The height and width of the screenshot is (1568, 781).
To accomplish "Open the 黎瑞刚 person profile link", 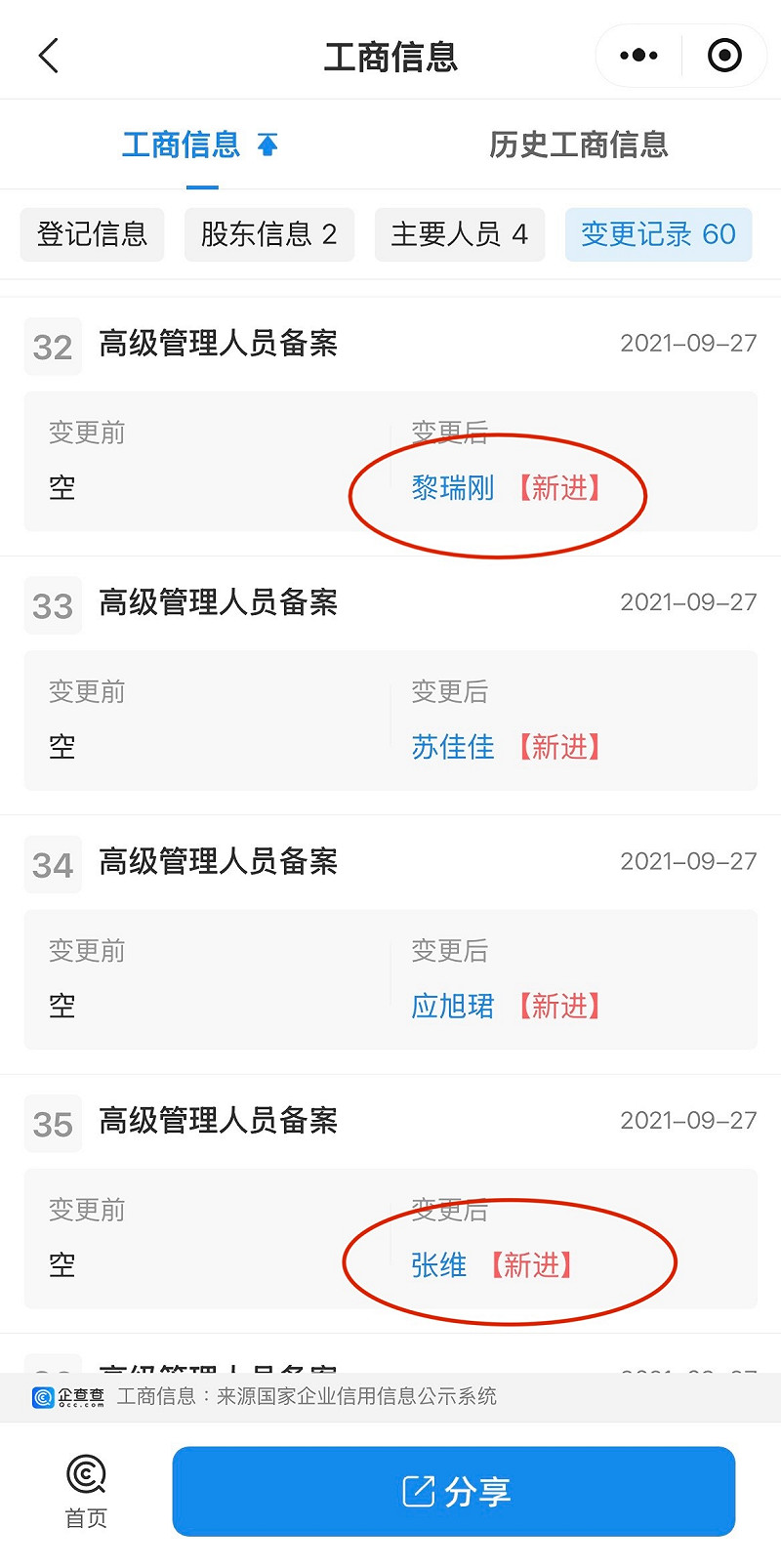I will click(x=452, y=487).
